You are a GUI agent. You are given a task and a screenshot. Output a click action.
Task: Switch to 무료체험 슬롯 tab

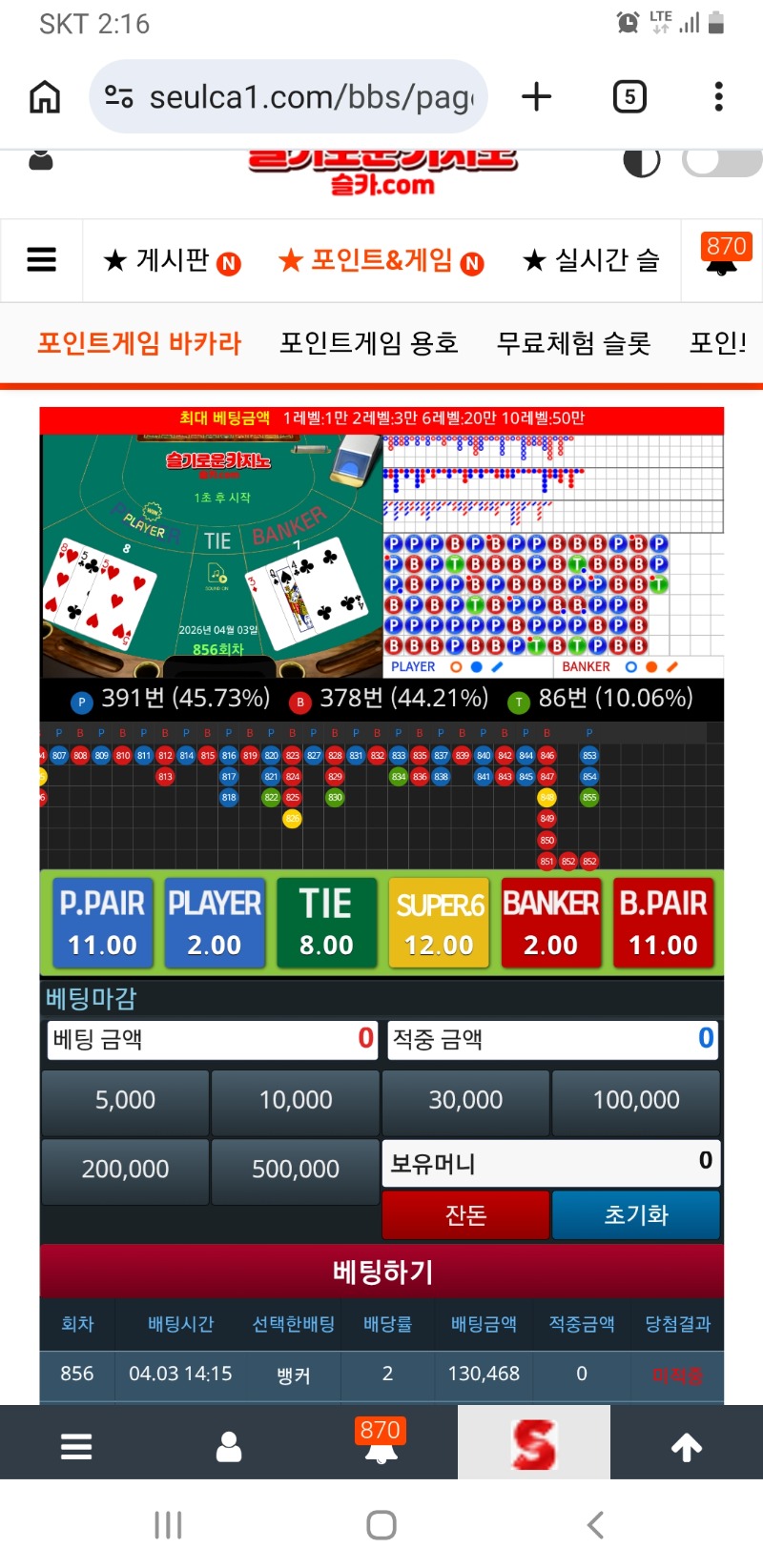(x=574, y=343)
